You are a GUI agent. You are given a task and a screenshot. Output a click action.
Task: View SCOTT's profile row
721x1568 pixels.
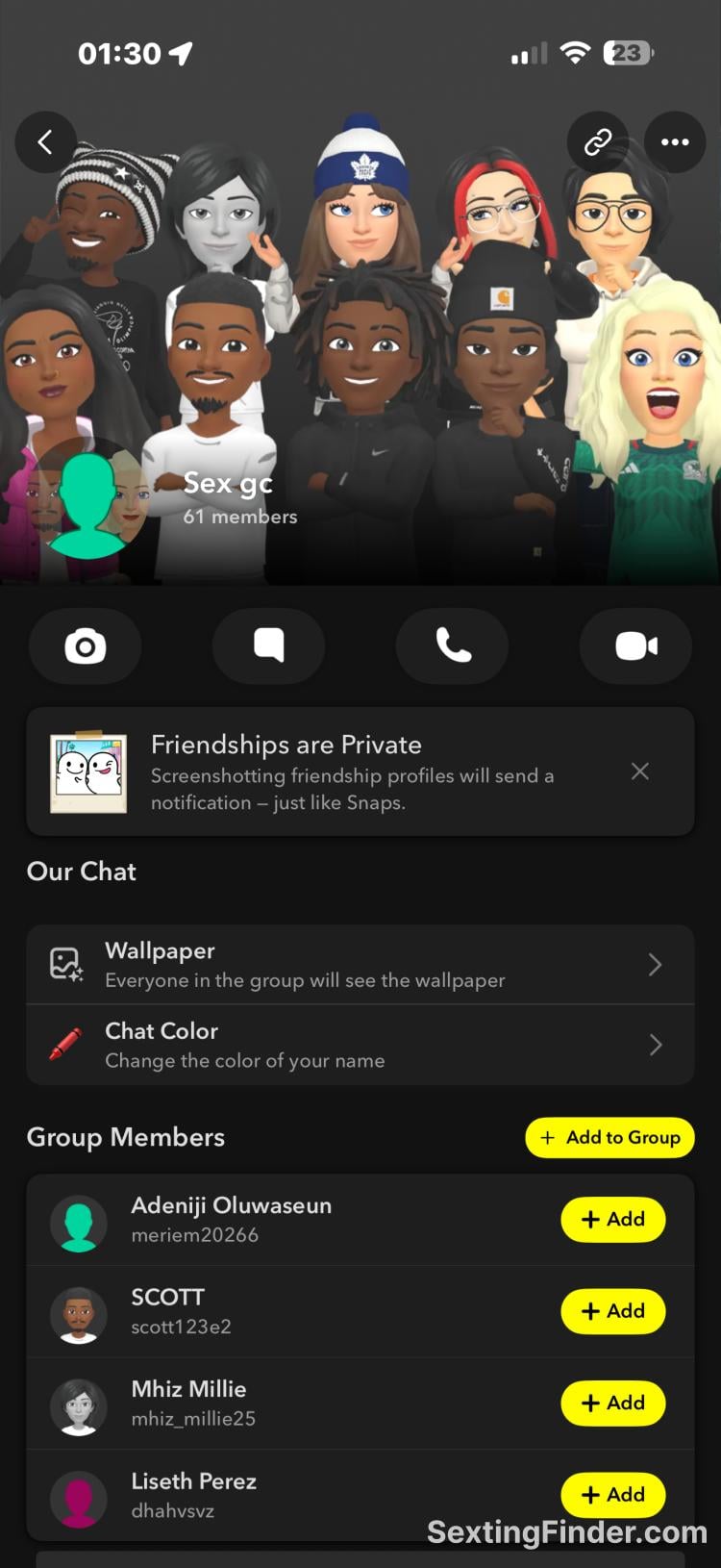(x=288, y=1311)
